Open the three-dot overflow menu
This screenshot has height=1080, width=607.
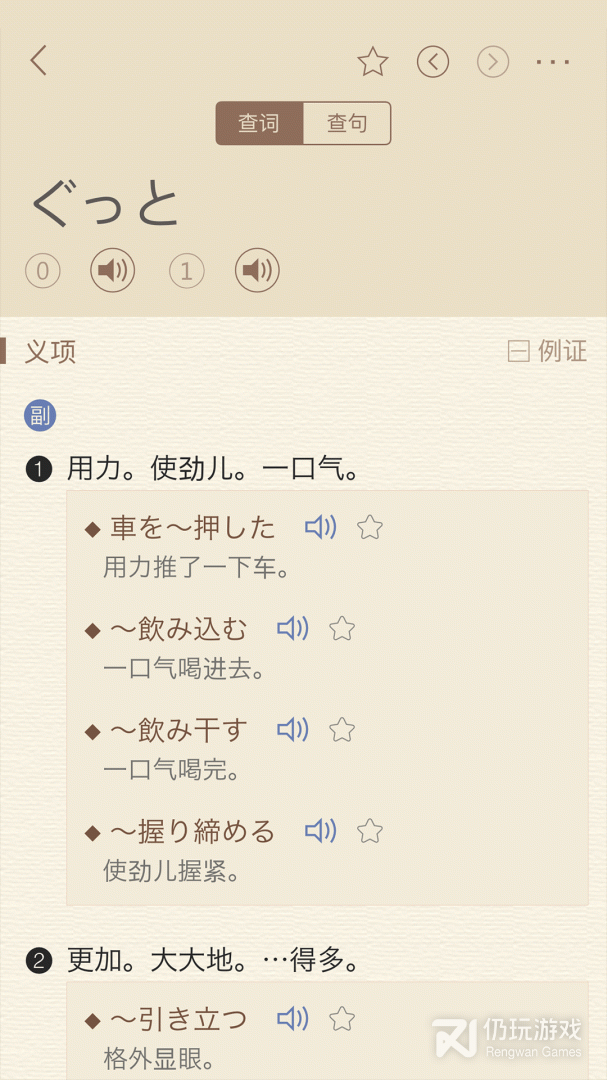point(552,62)
